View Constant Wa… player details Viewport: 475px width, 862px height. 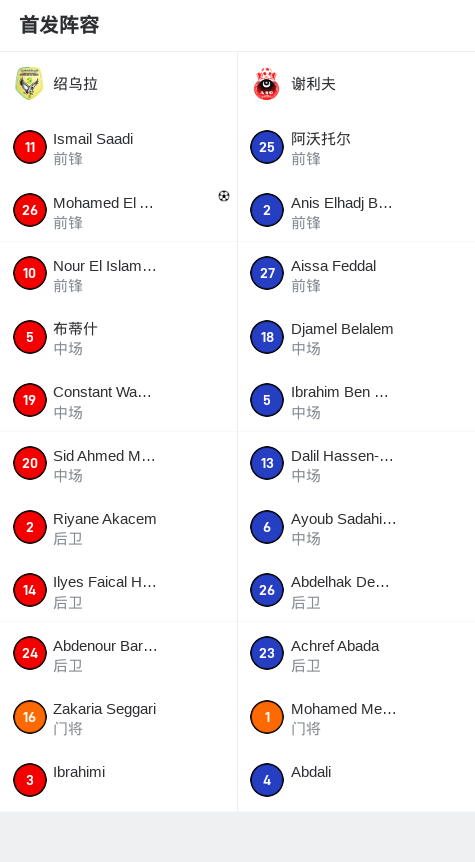click(x=118, y=400)
